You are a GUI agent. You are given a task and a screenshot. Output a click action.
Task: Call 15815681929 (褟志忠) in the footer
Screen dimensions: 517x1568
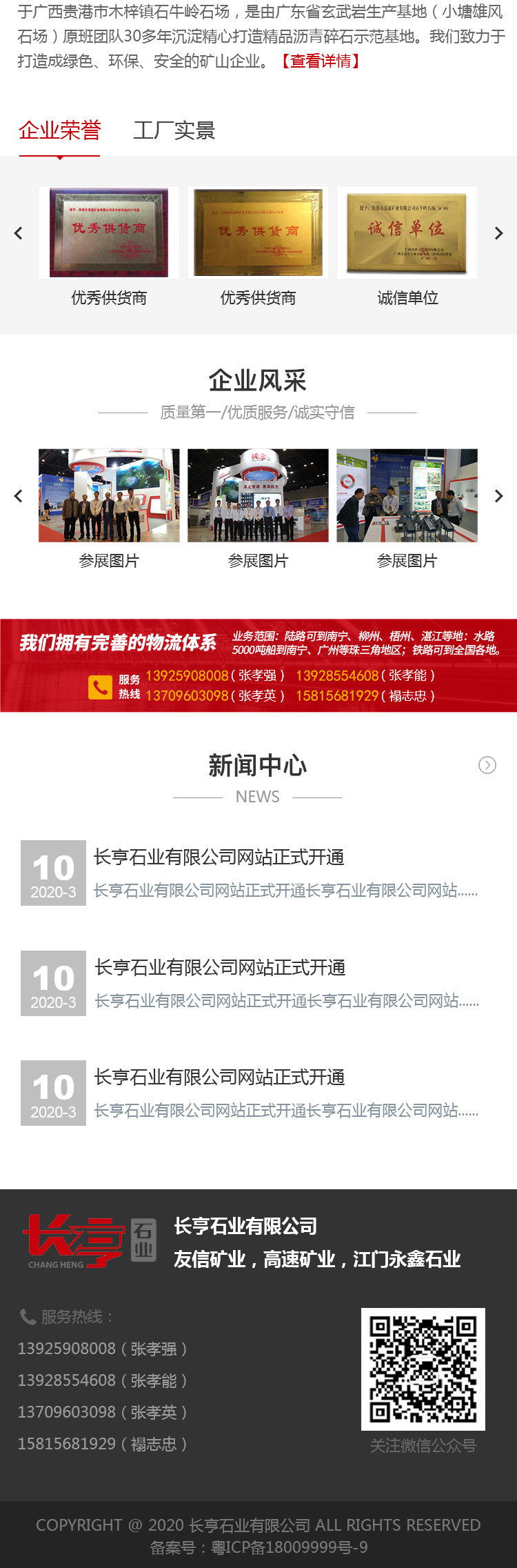pos(102,1444)
